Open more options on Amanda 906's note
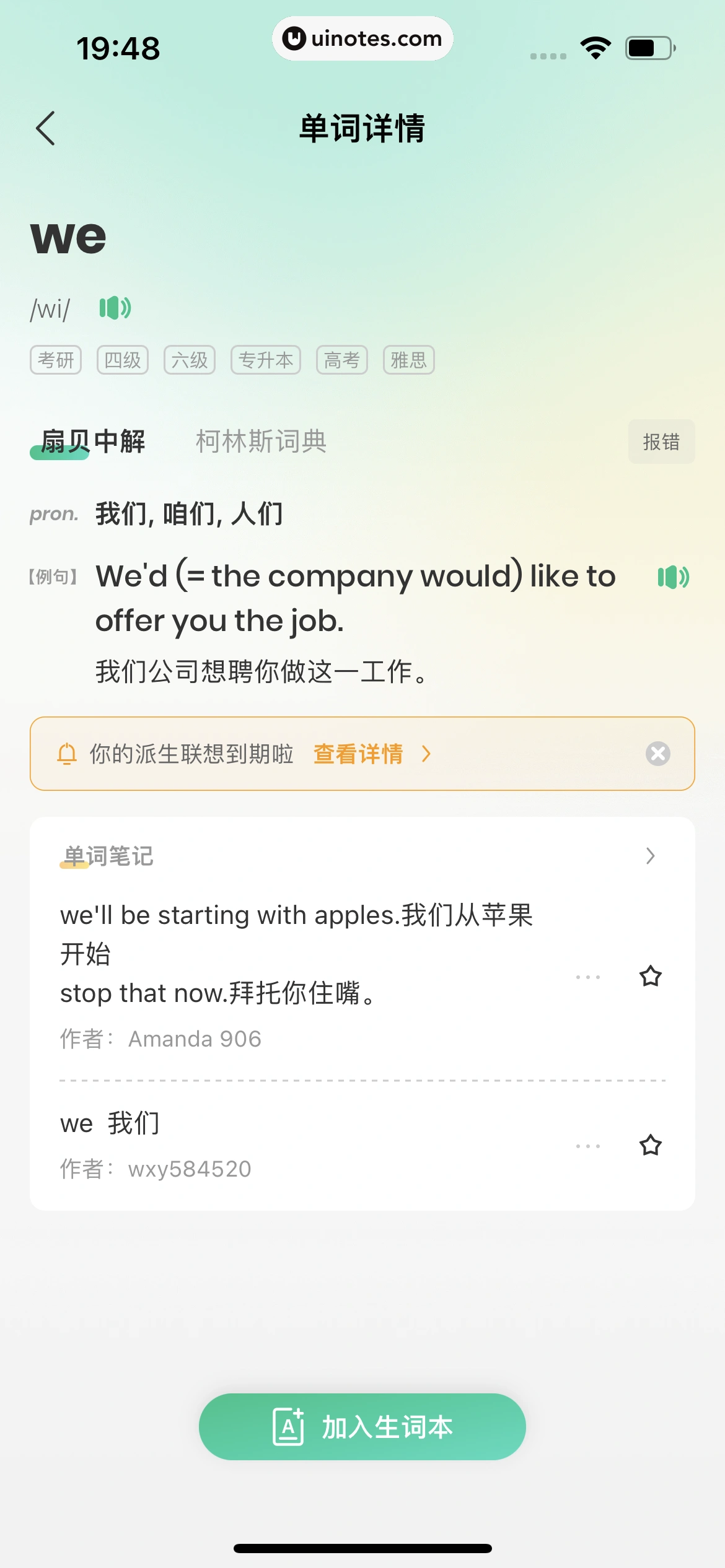Image resolution: width=725 pixels, height=1568 pixels. point(587,976)
